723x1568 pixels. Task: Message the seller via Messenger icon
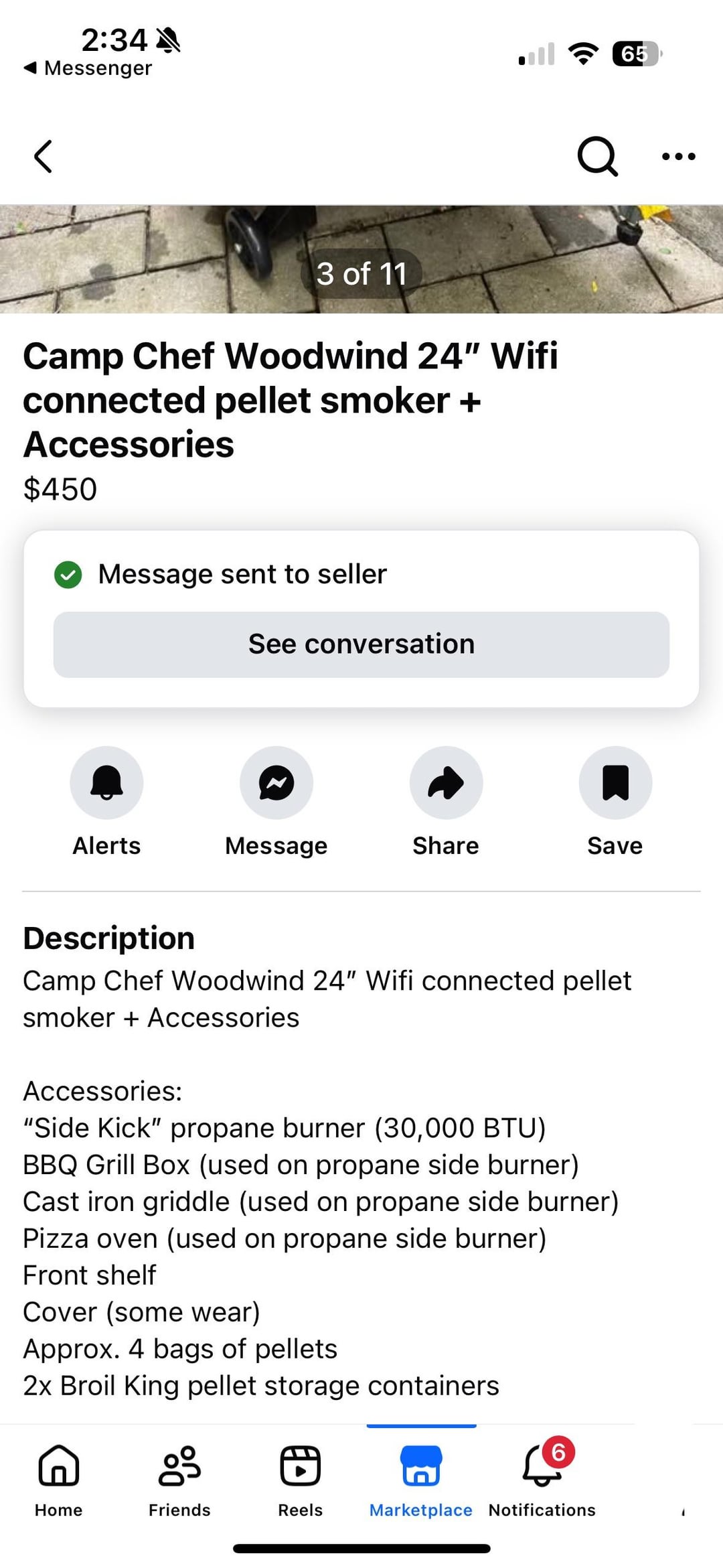[x=276, y=783]
